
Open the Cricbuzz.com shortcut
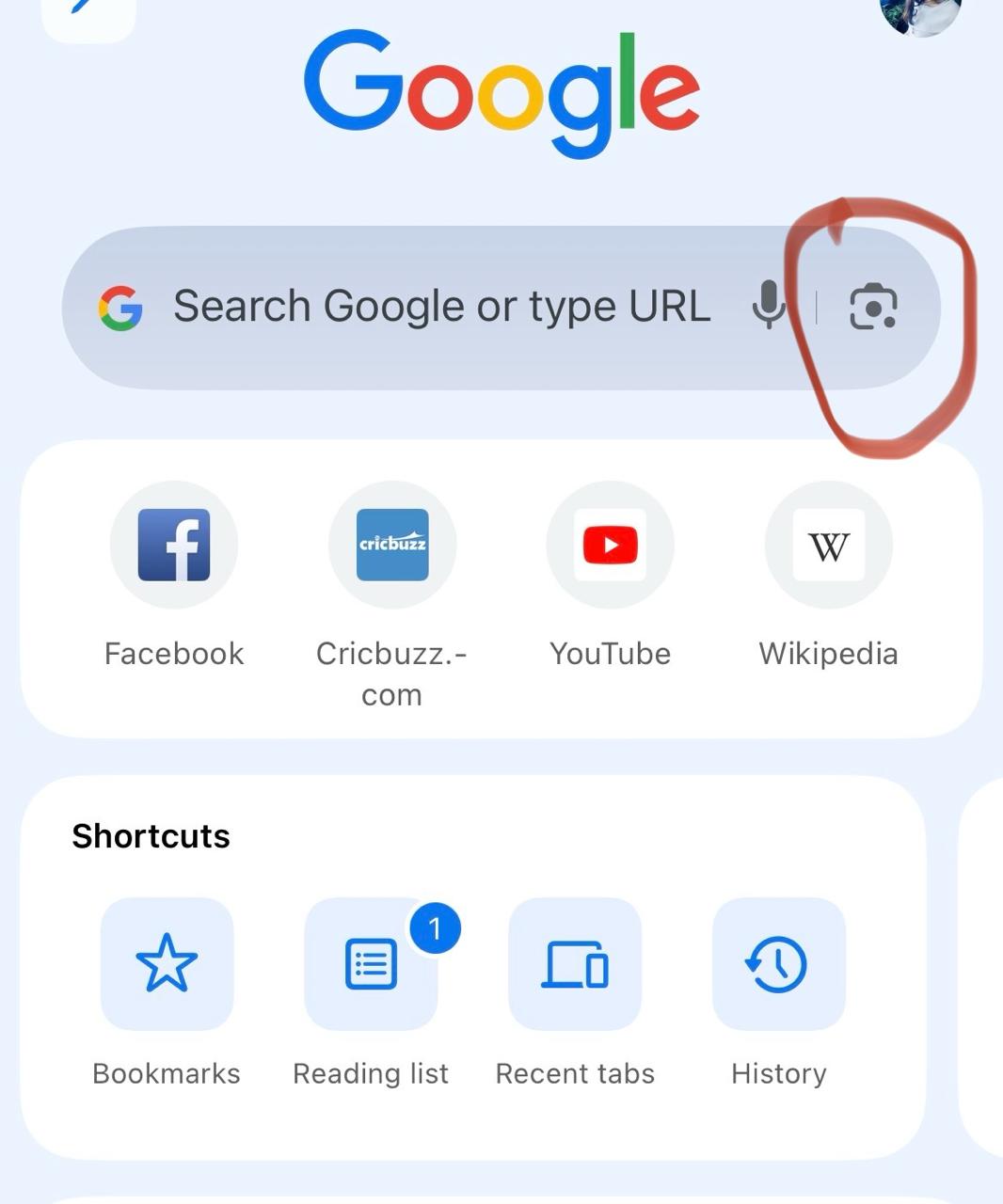pos(392,546)
